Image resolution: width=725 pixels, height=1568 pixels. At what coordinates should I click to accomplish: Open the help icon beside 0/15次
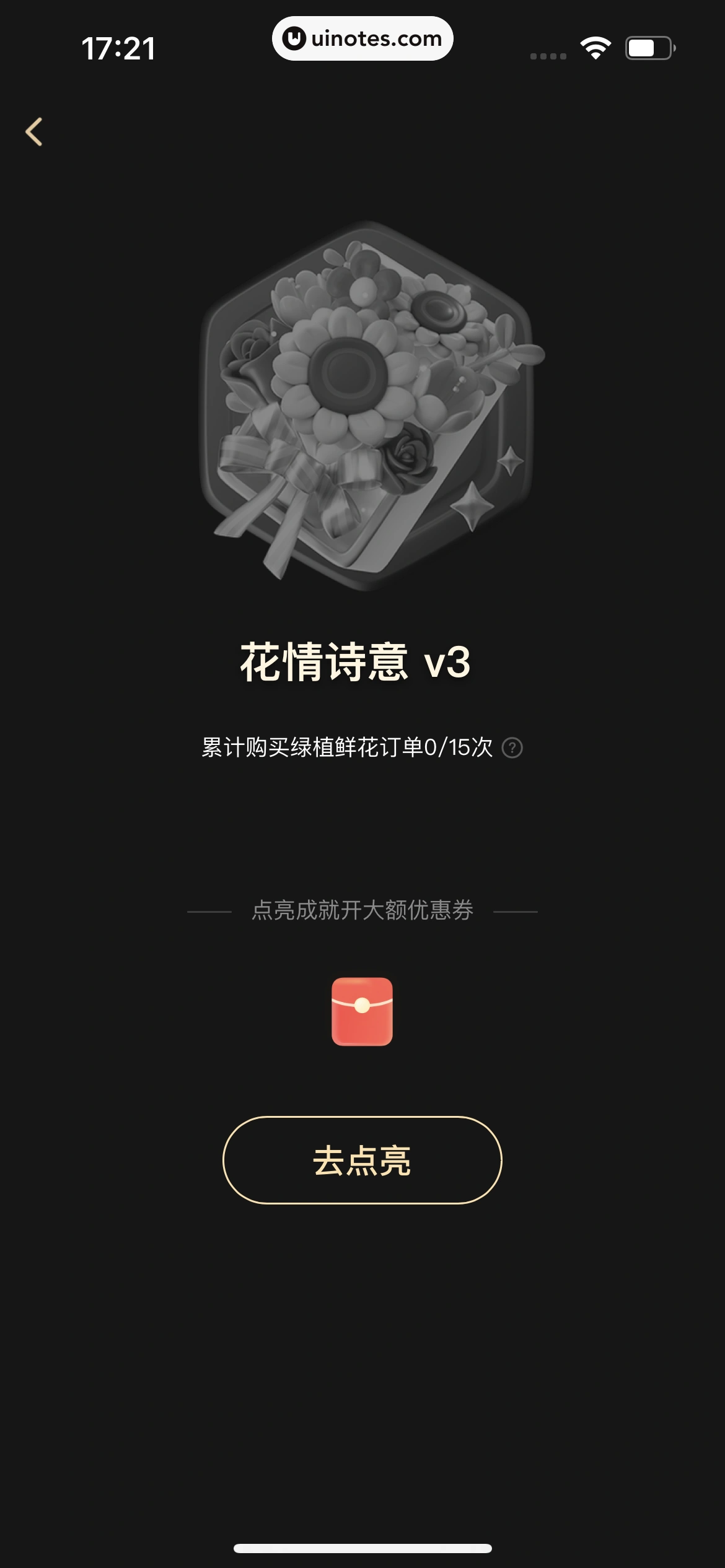[x=512, y=748]
